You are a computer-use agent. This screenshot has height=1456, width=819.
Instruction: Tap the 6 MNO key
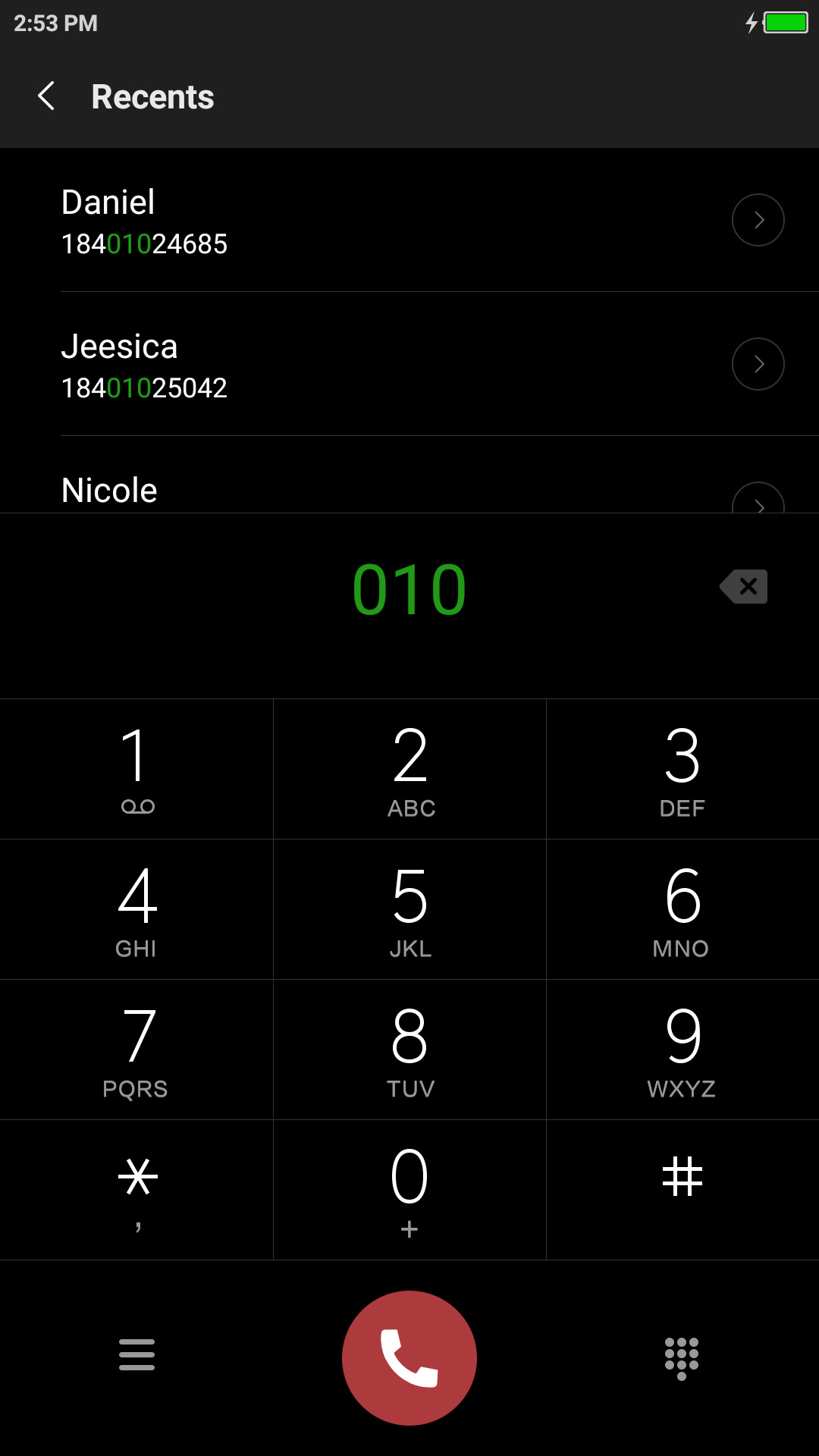tap(682, 909)
